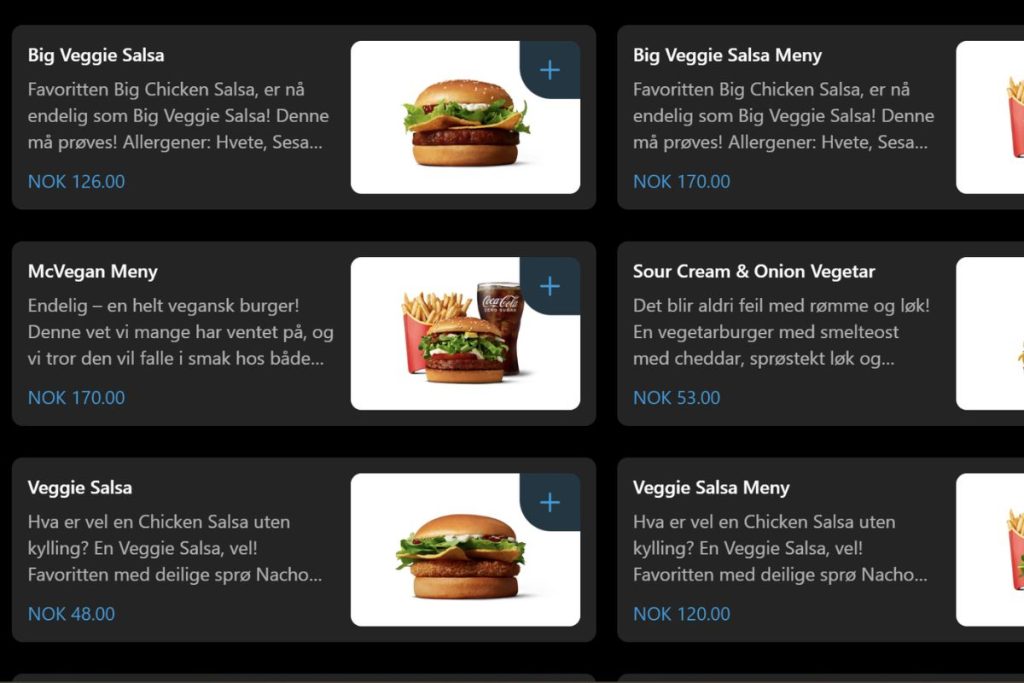Add McVegan Meny with the plus icon
Screen dimensions: 1024x683
click(549, 286)
